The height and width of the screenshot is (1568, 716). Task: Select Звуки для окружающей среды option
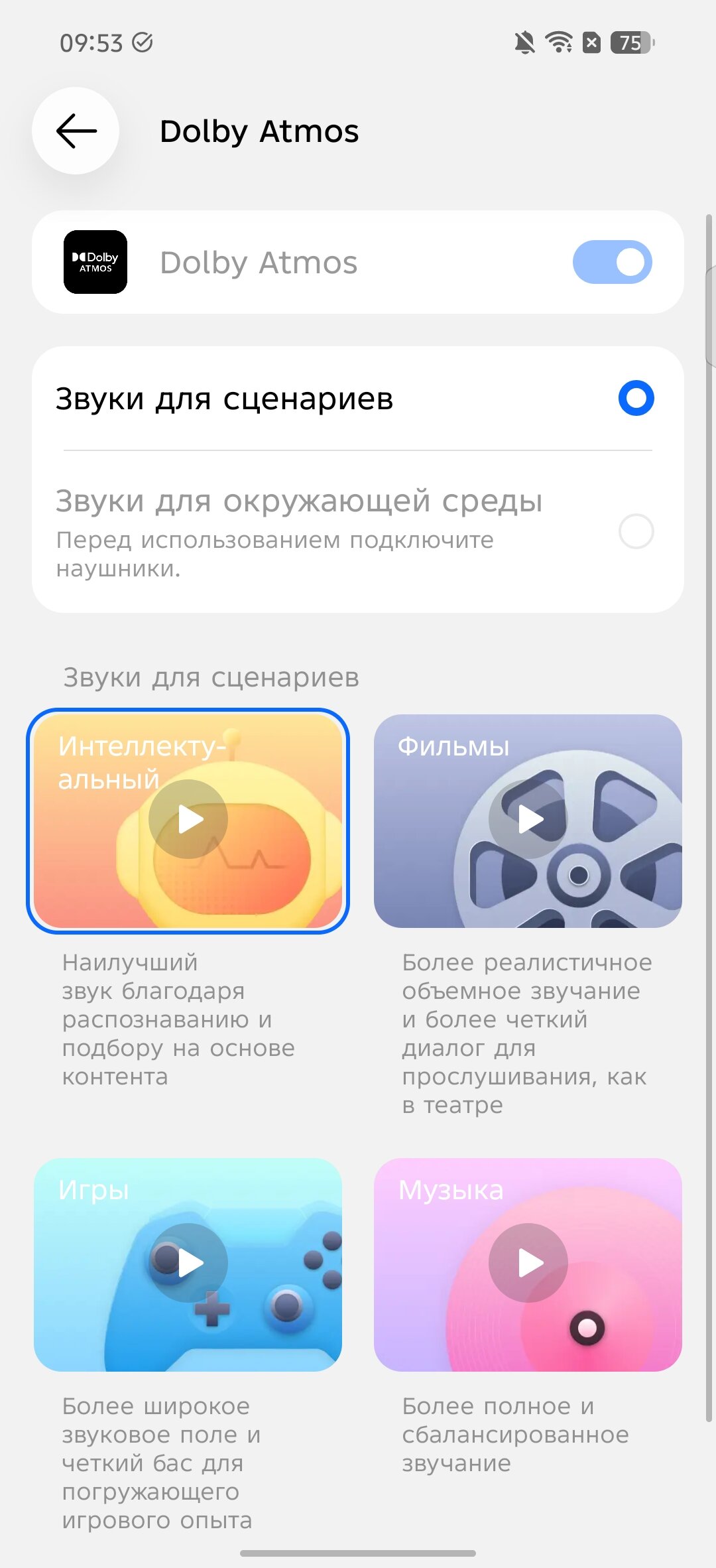pyautogui.click(x=635, y=531)
